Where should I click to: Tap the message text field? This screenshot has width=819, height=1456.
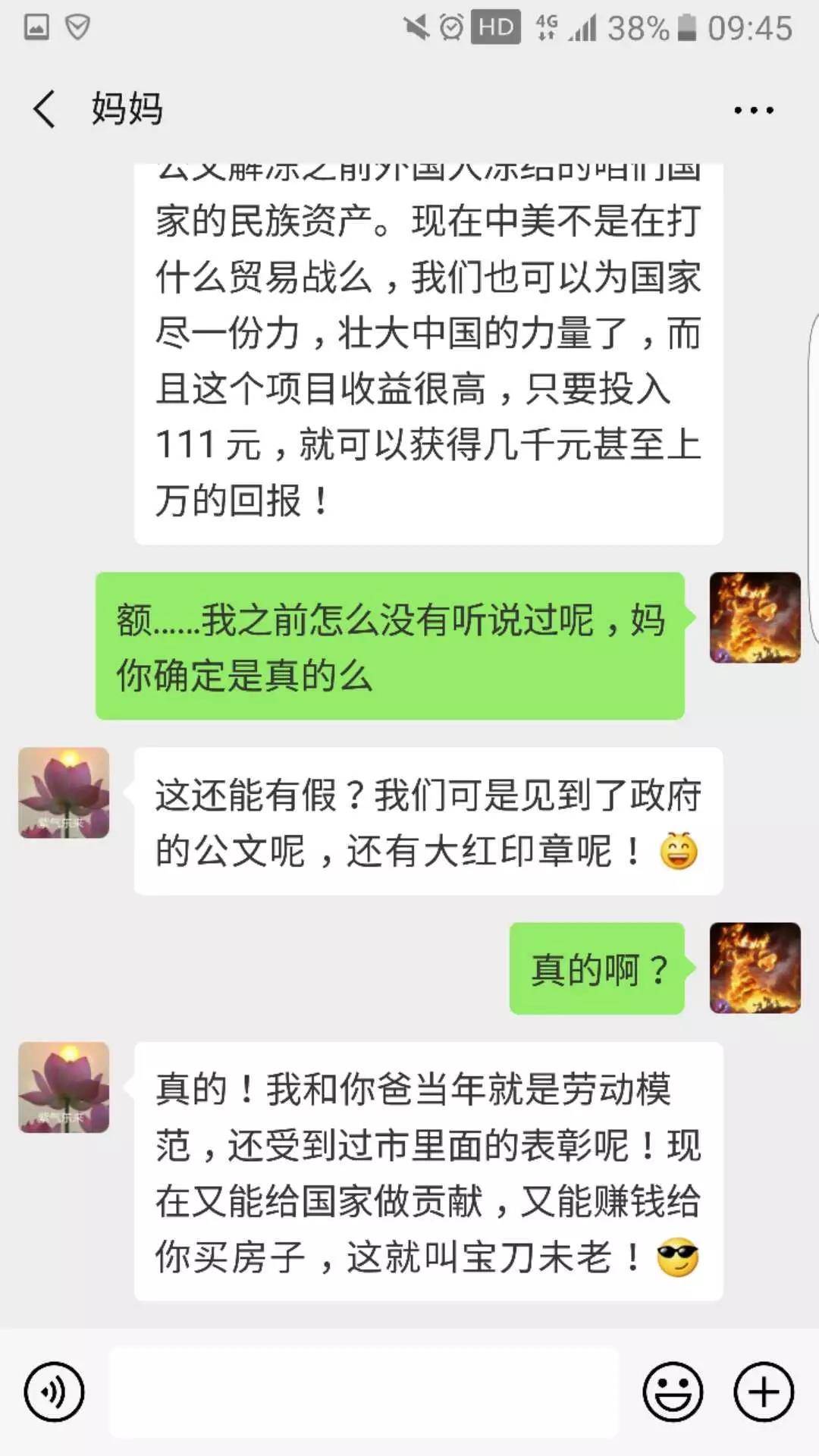click(364, 1392)
